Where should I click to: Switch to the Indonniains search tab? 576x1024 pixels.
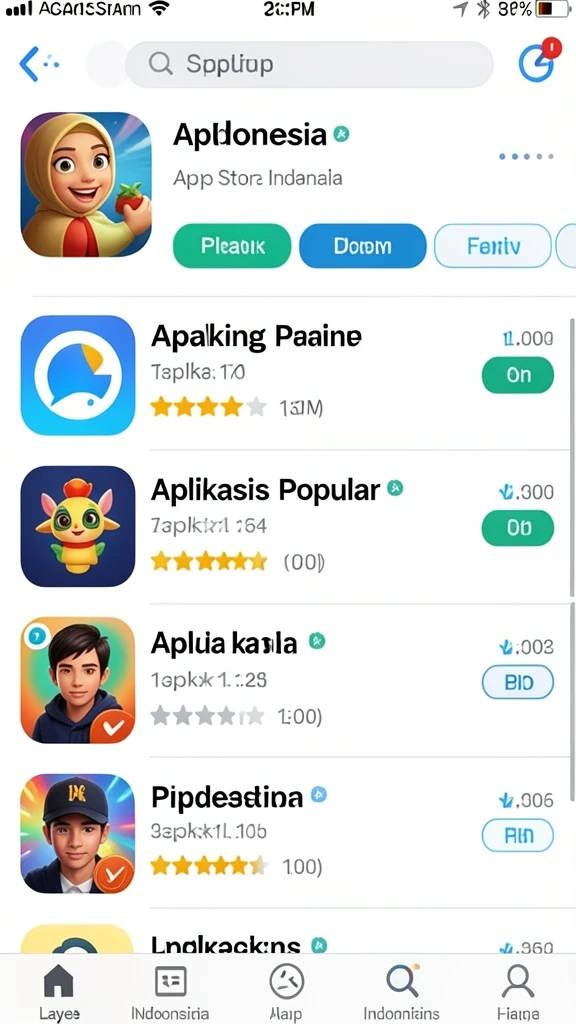[401, 991]
